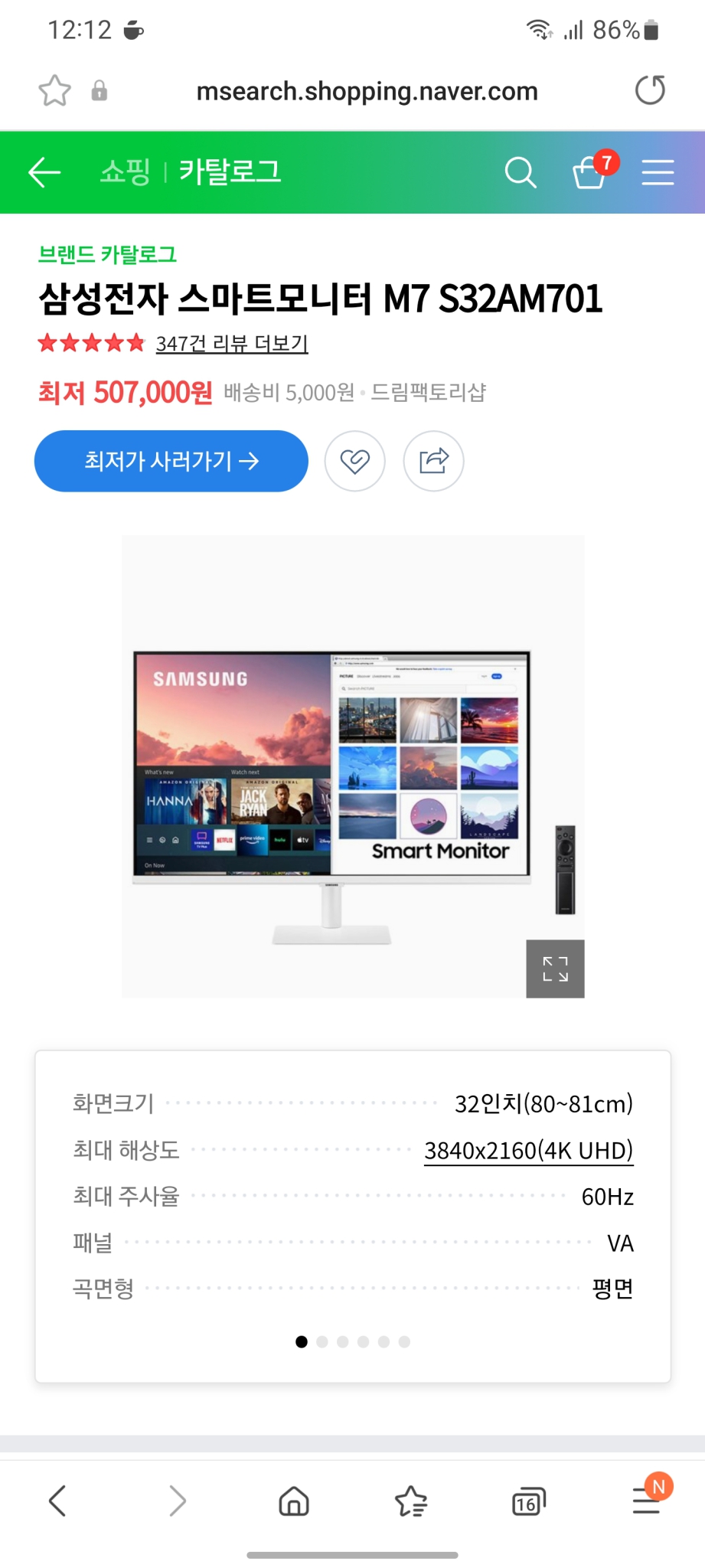Open 347건 리뷰 더보기 reviews link
Viewport: 705px width, 1568px height.
tap(231, 345)
